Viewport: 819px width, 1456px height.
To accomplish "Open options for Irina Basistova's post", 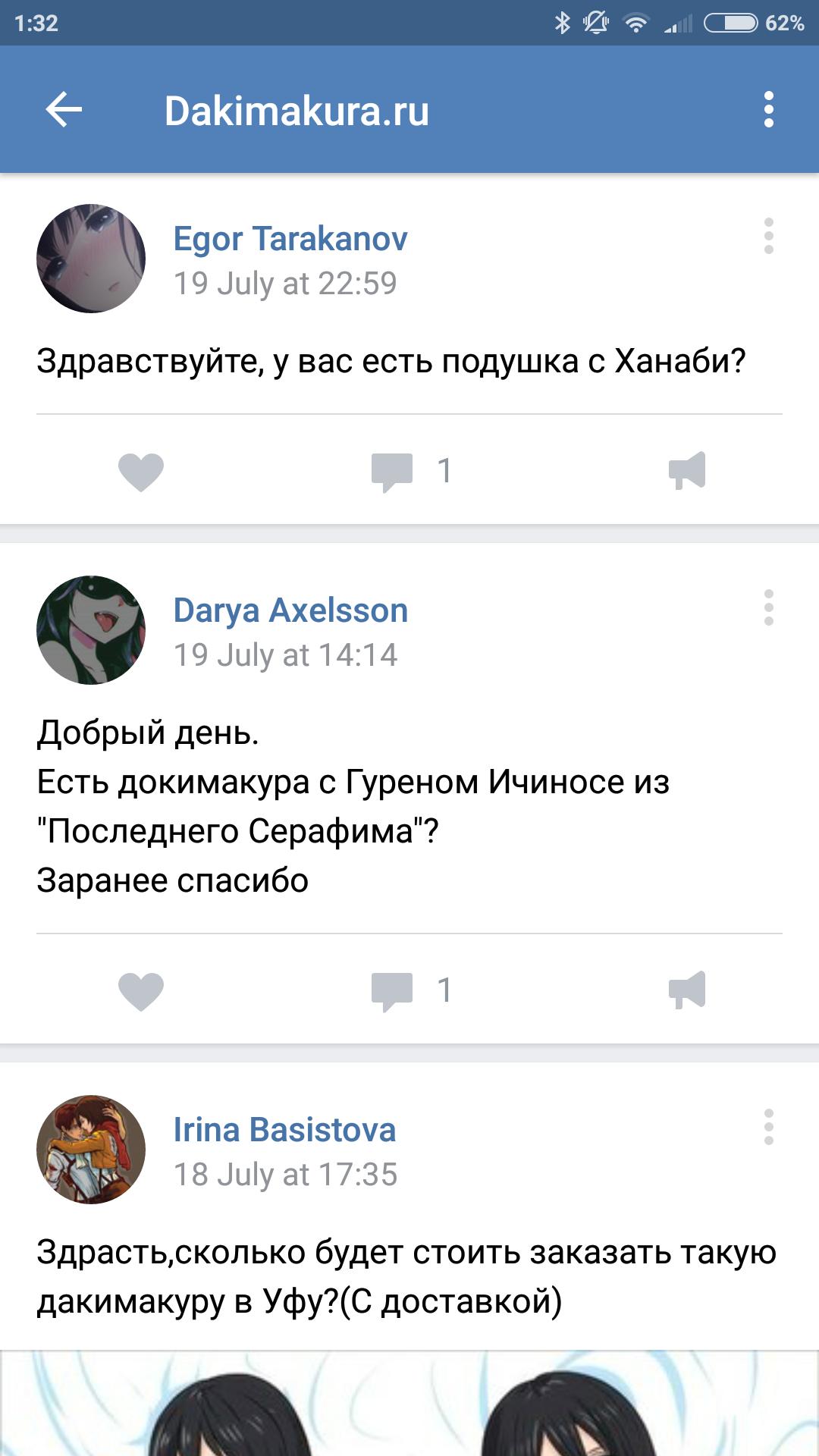I will tap(768, 1127).
